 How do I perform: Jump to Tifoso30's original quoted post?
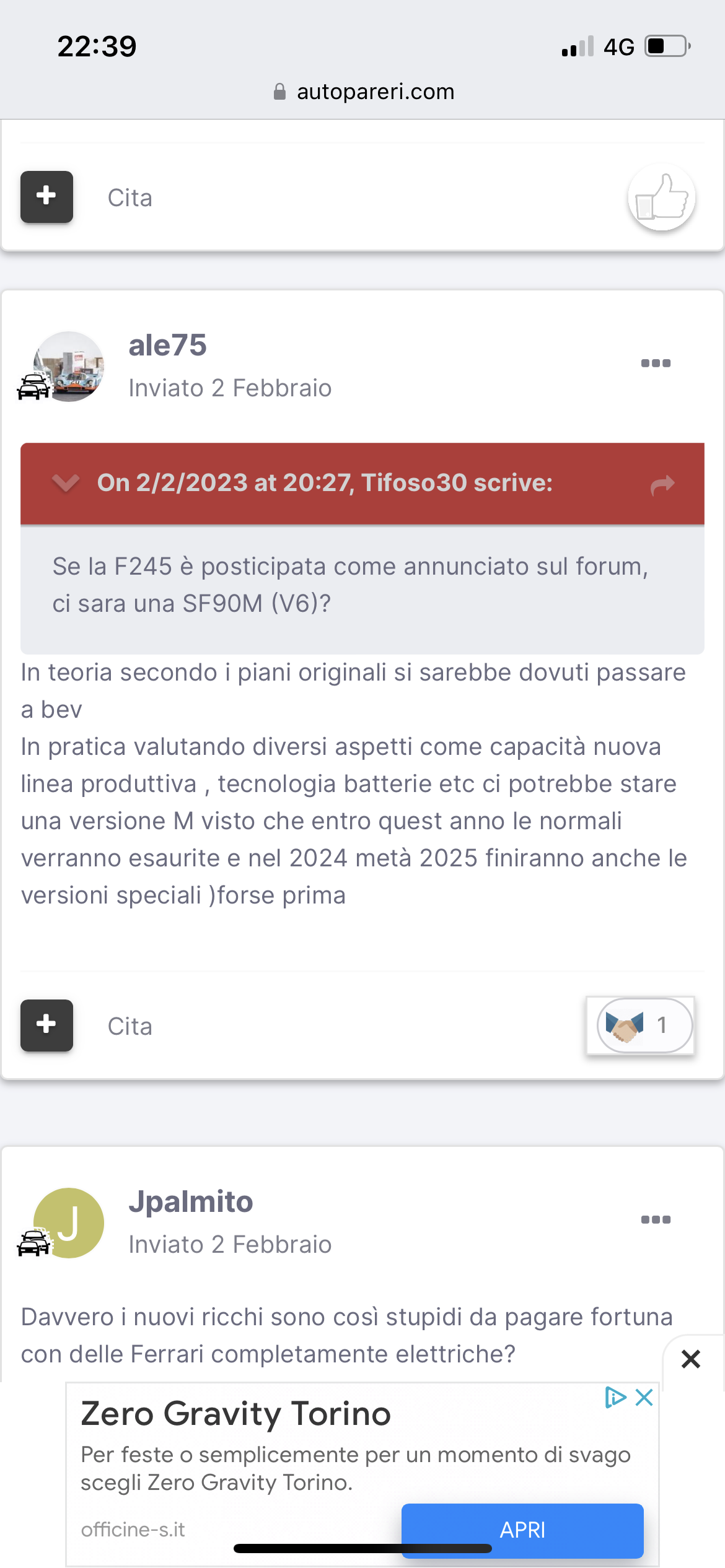[662, 484]
